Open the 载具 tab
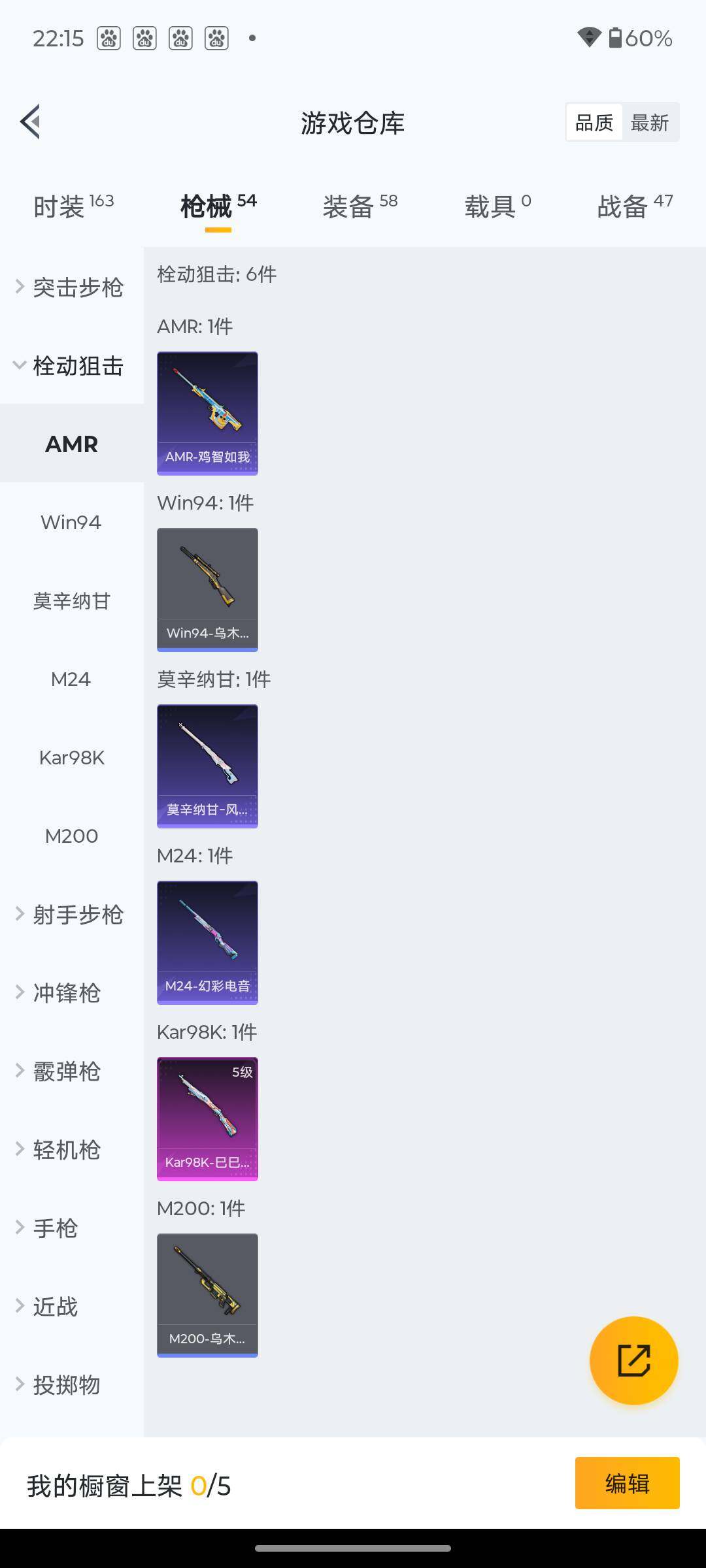The image size is (706, 1568). pyautogui.click(x=497, y=206)
